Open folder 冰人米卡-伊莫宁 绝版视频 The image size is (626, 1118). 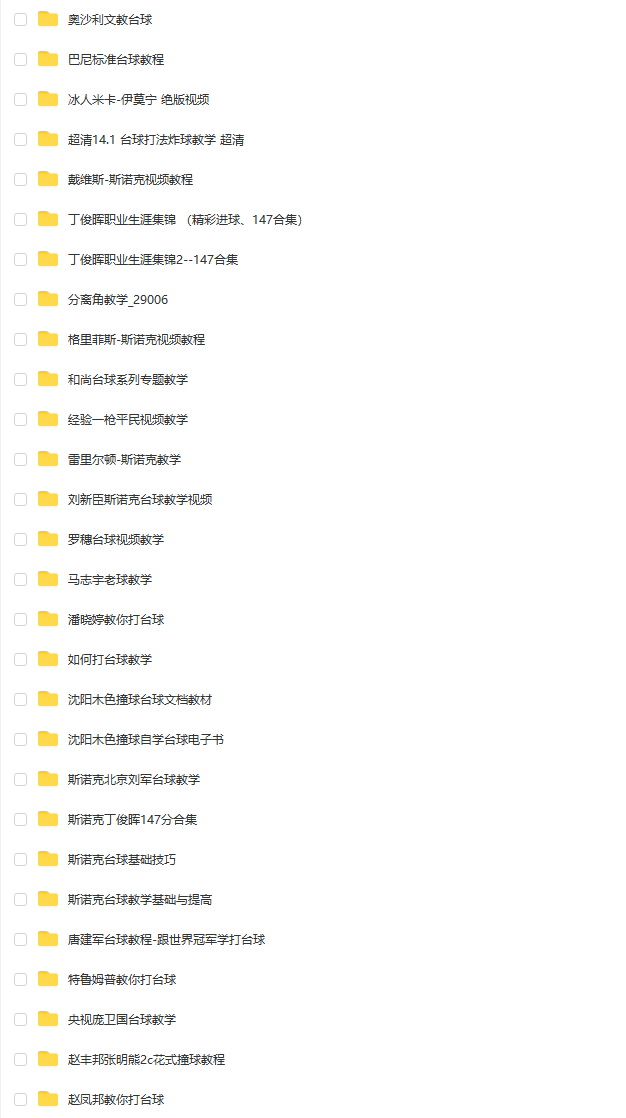[x=138, y=99]
